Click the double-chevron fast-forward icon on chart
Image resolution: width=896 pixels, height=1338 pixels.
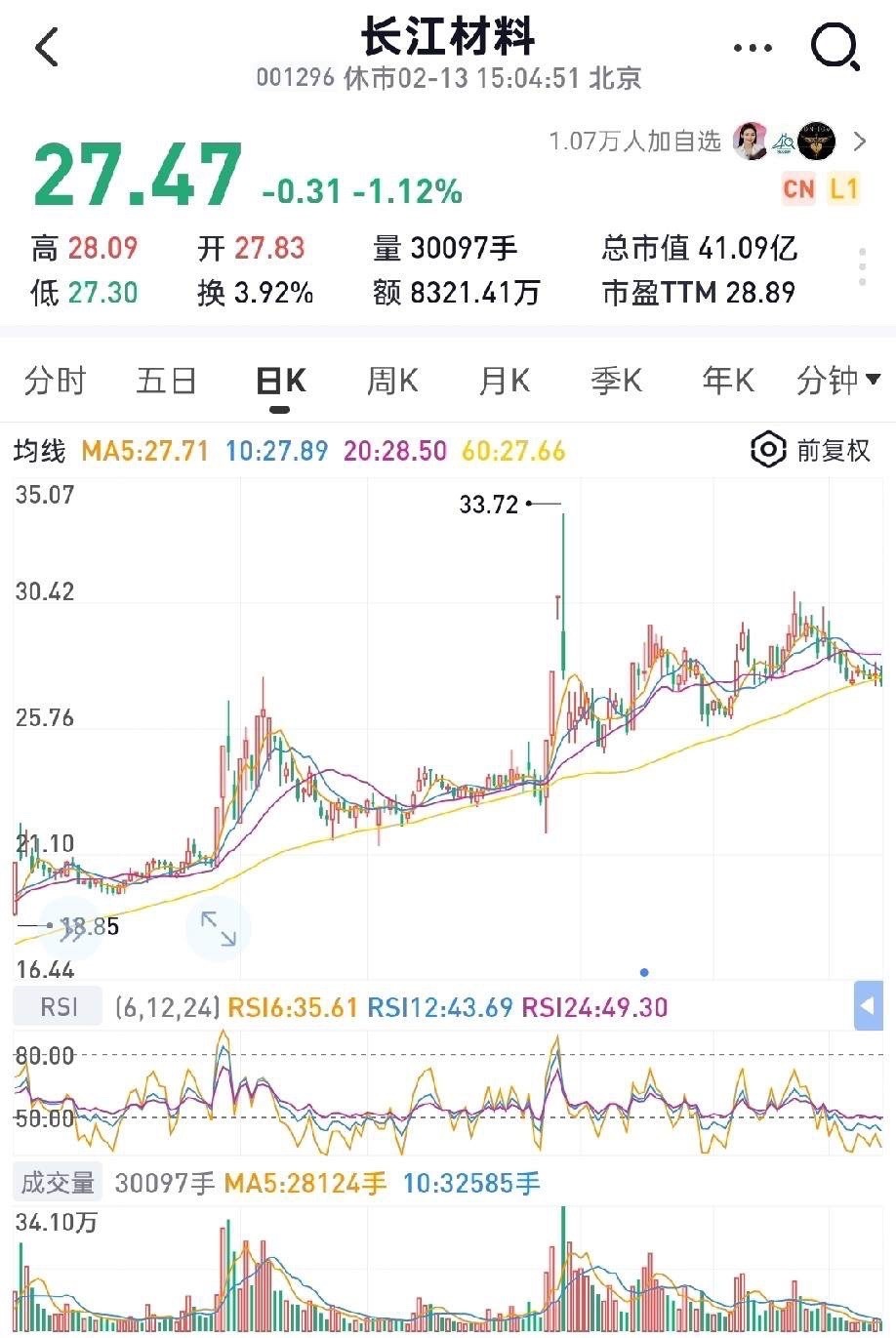point(73,928)
